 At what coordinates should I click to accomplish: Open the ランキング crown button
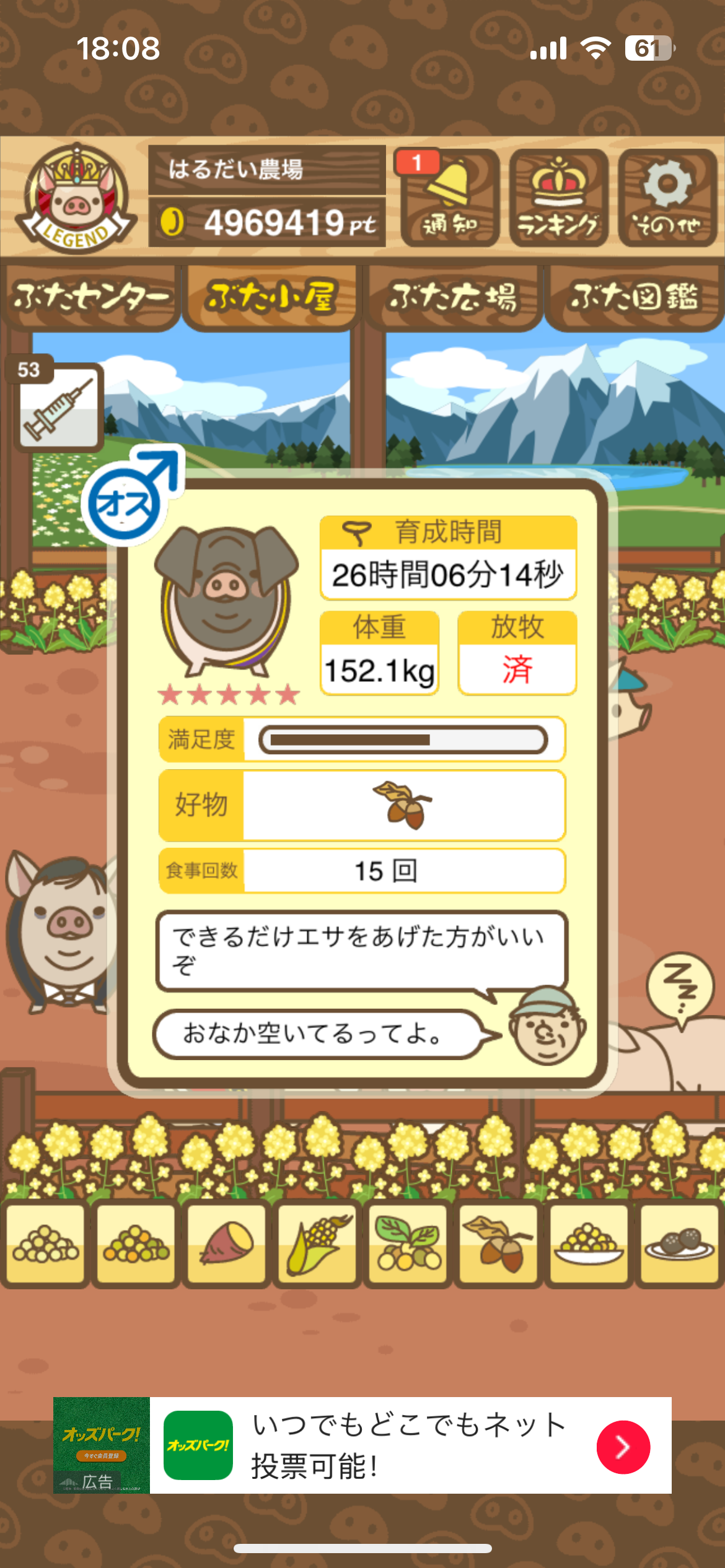[558, 198]
